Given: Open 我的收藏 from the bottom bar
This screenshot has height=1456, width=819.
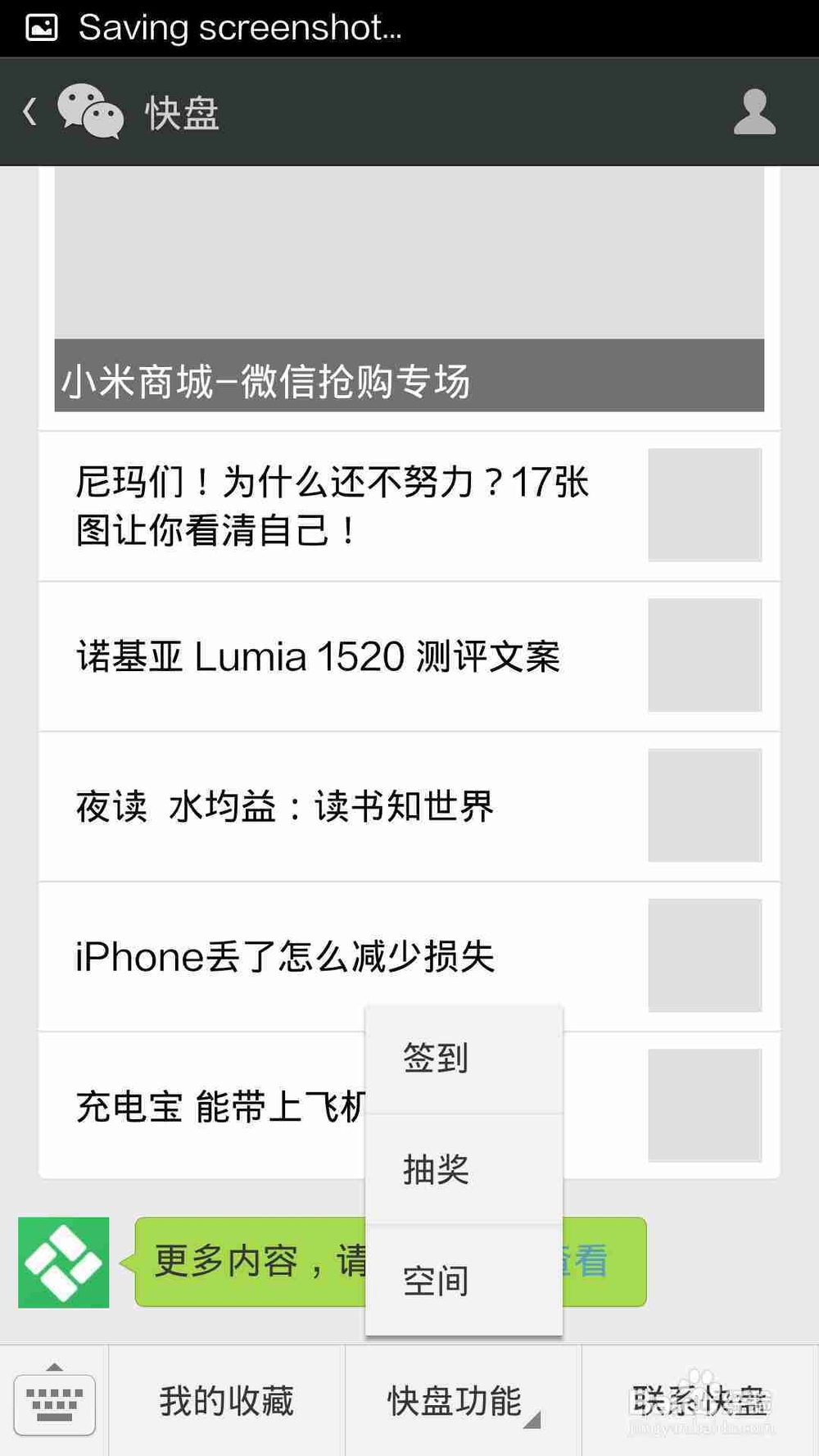Looking at the screenshot, I should click(x=226, y=1401).
